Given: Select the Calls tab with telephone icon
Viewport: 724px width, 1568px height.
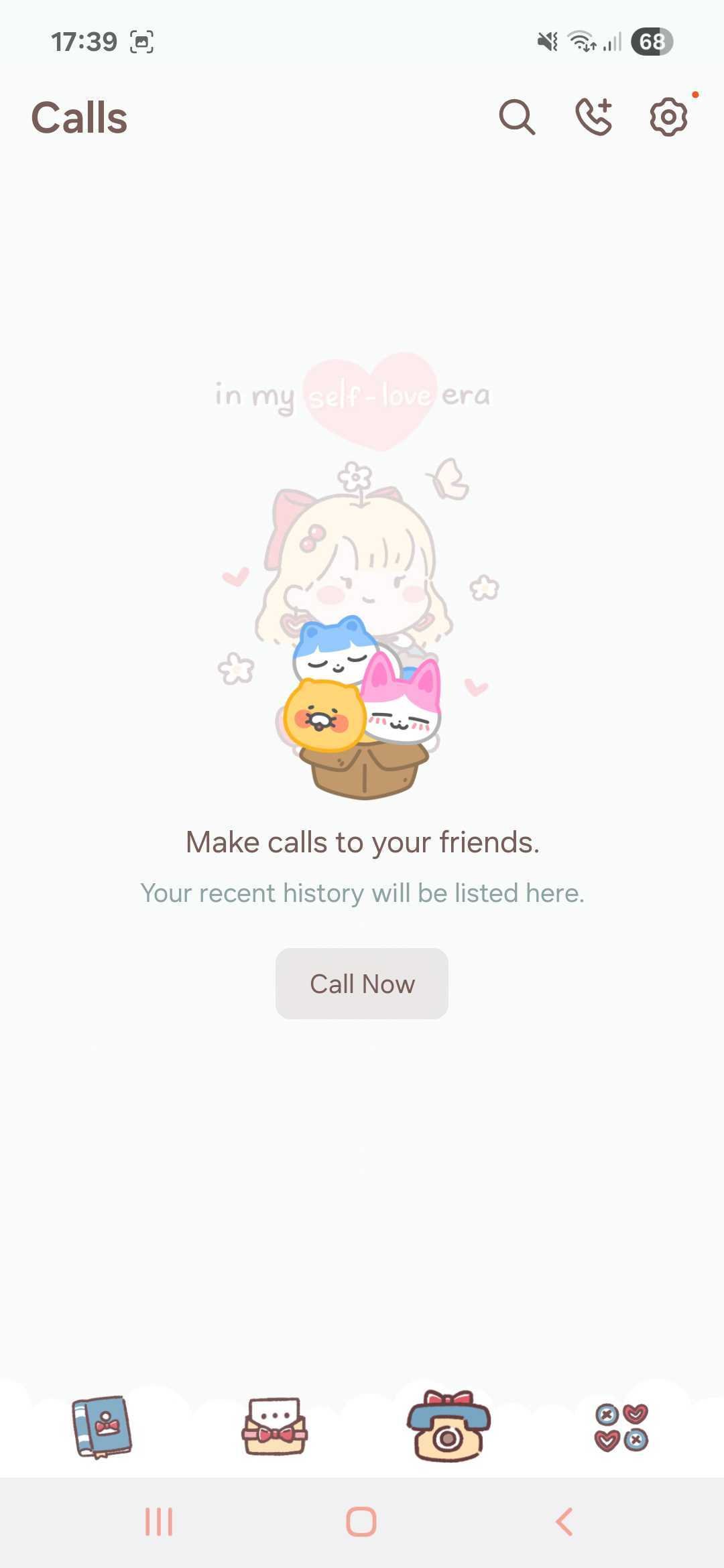Looking at the screenshot, I should 448,1427.
